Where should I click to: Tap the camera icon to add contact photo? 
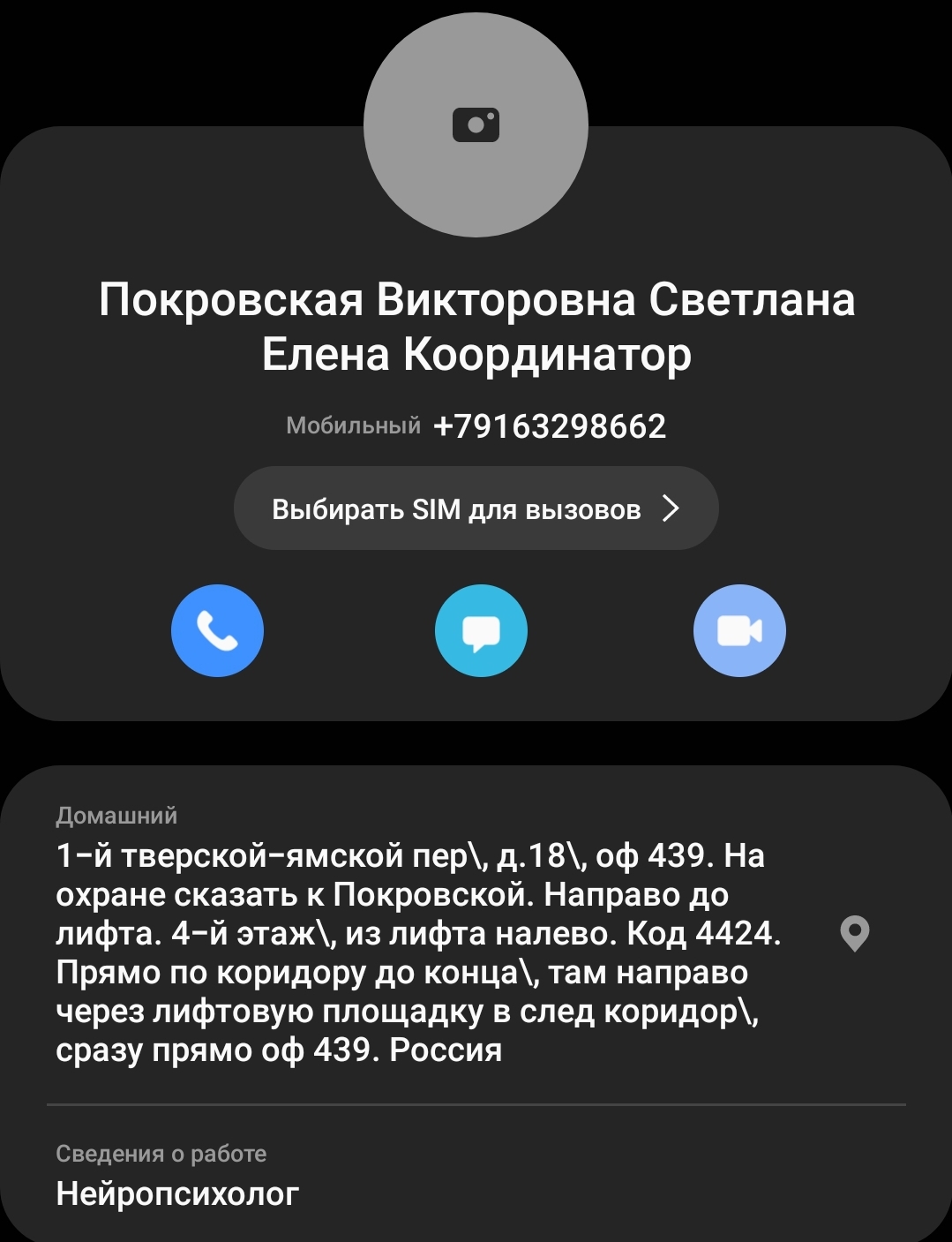pyautogui.click(x=476, y=124)
